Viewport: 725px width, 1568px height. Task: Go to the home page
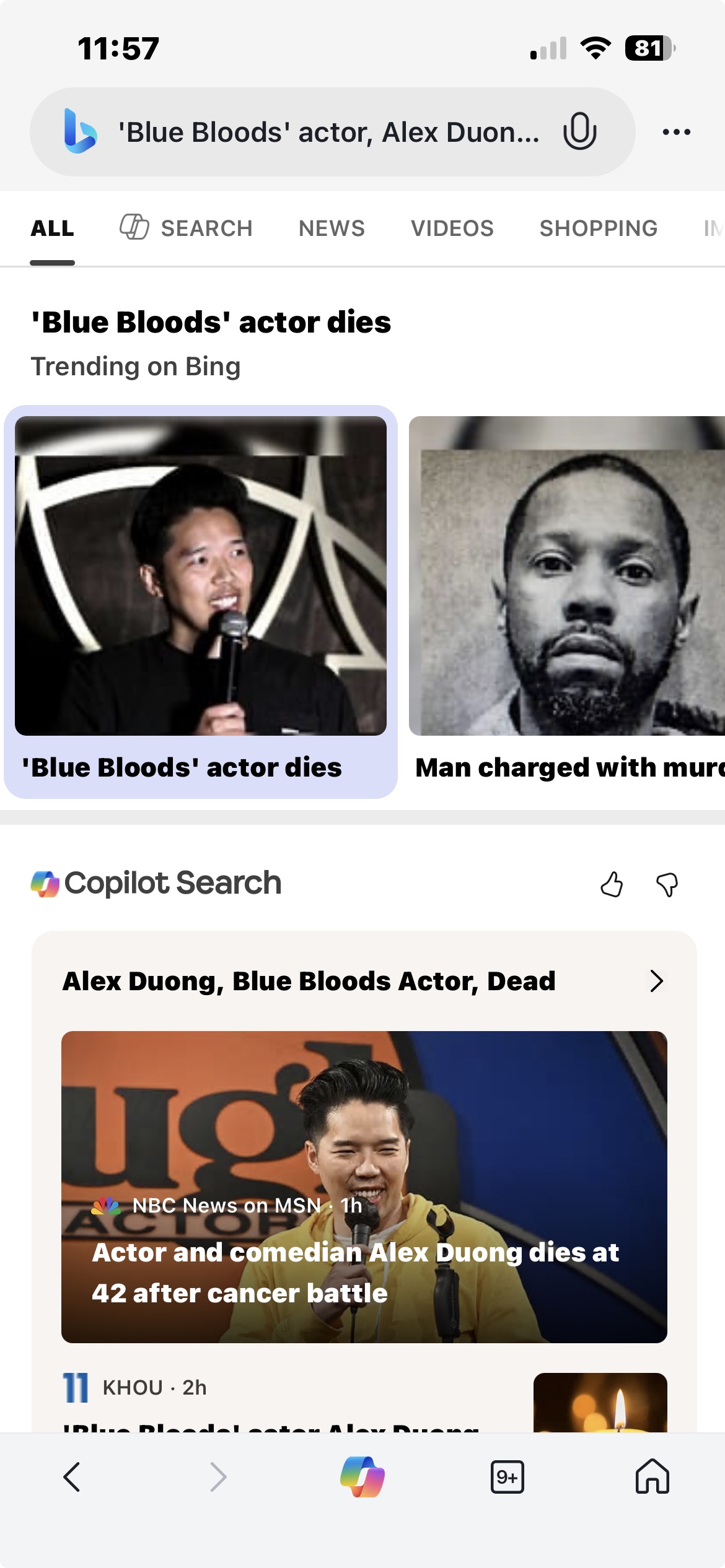pos(652,1477)
